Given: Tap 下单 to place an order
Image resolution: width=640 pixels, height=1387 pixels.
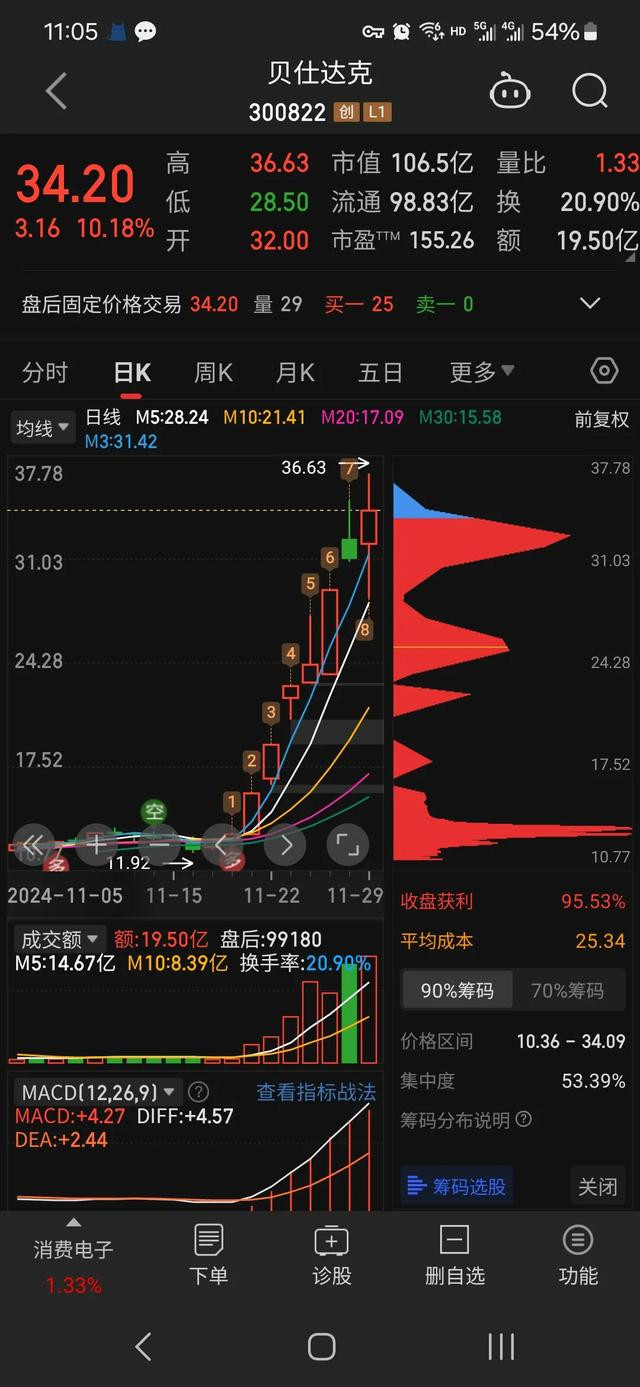Looking at the screenshot, I should (x=209, y=1255).
